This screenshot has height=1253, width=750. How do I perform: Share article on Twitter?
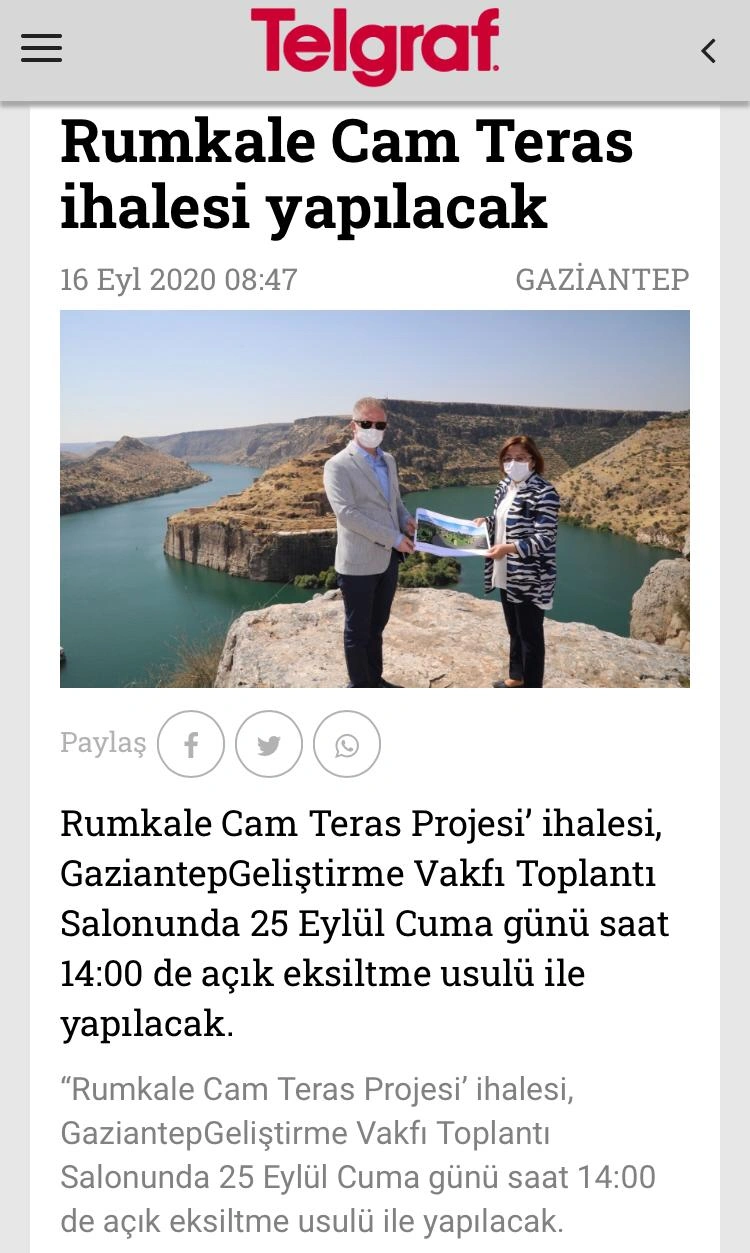tap(269, 744)
